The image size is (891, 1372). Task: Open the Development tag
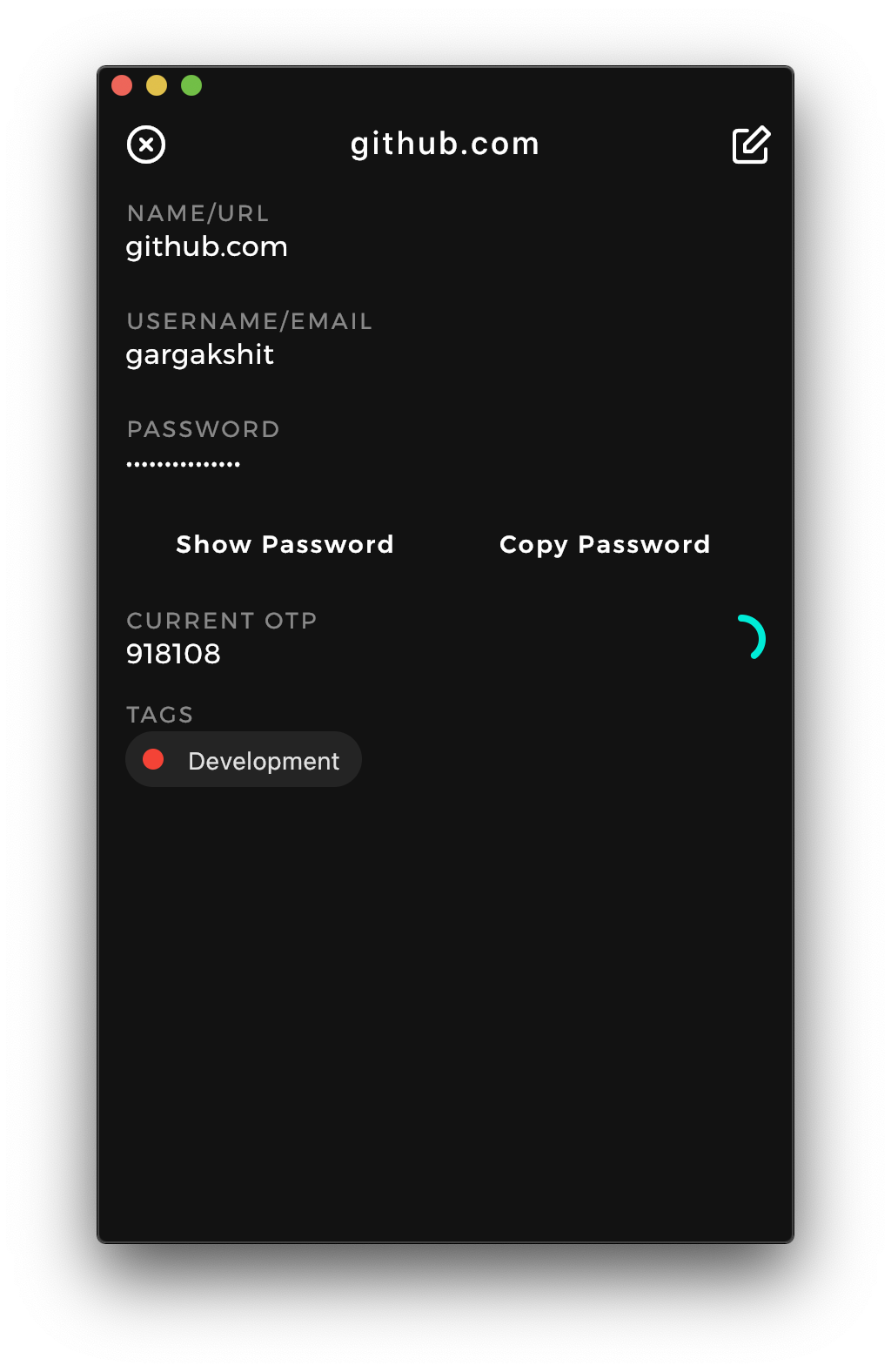point(244,760)
